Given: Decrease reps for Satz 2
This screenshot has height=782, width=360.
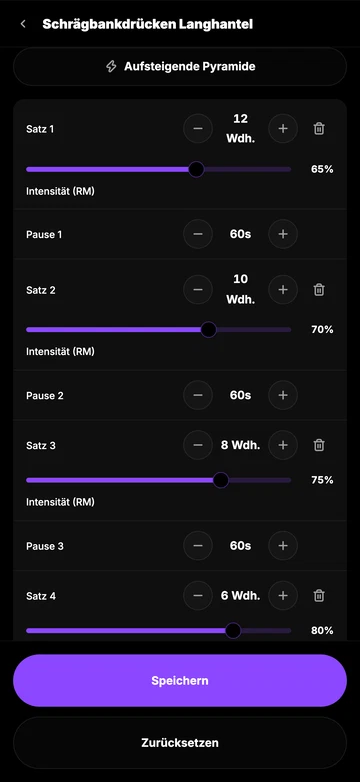Looking at the screenshot, I should pyautogui.click(x=198, y=289).
